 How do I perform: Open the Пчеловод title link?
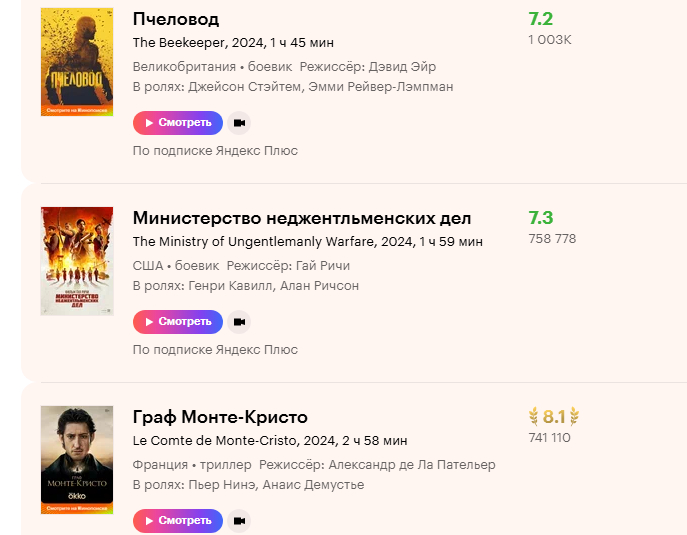[x=176, y=19]
